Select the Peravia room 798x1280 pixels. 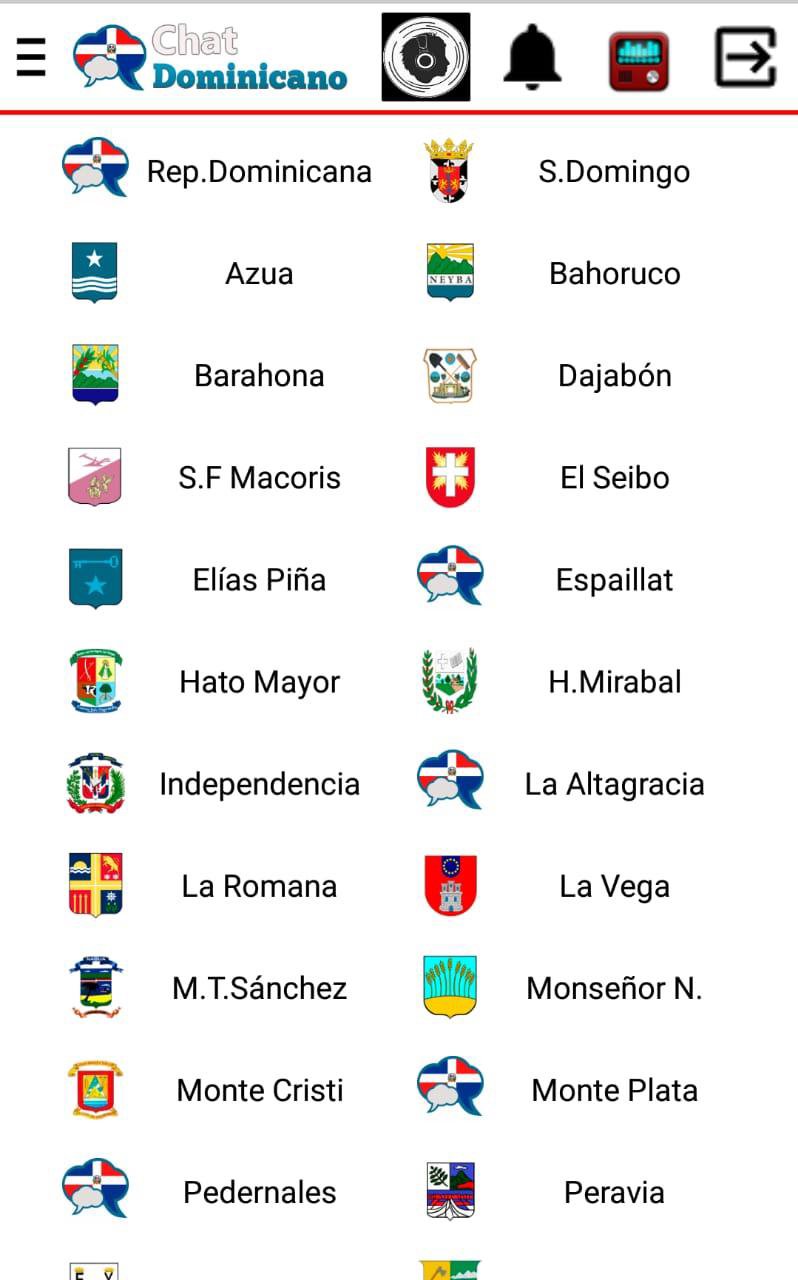(x=614, y=1191)
